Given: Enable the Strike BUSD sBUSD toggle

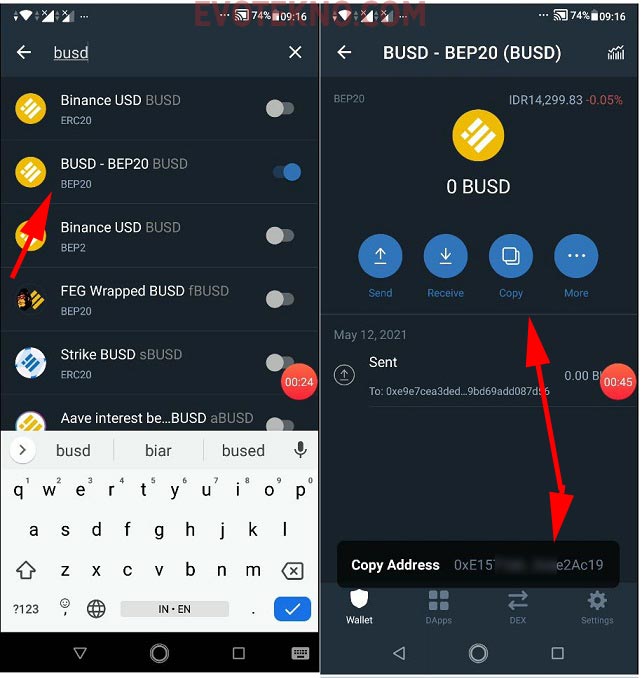Looking at the screenshot, I should (x=276, y=362).
